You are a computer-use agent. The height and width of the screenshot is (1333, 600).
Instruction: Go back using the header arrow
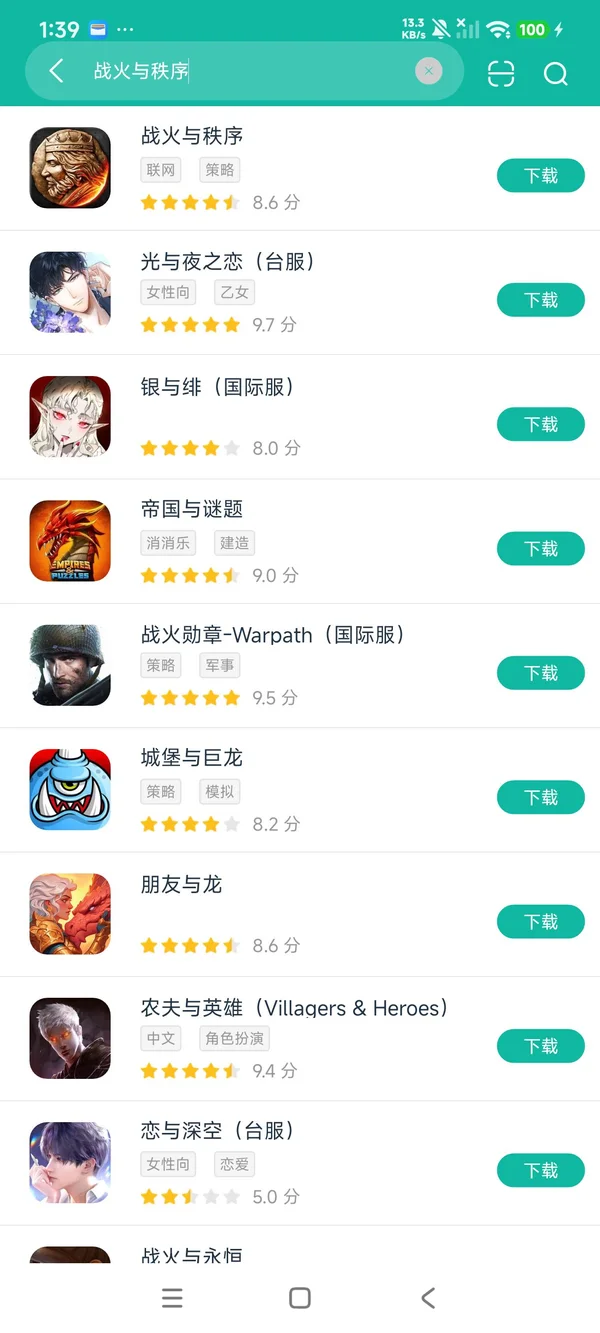coord(57,71)
